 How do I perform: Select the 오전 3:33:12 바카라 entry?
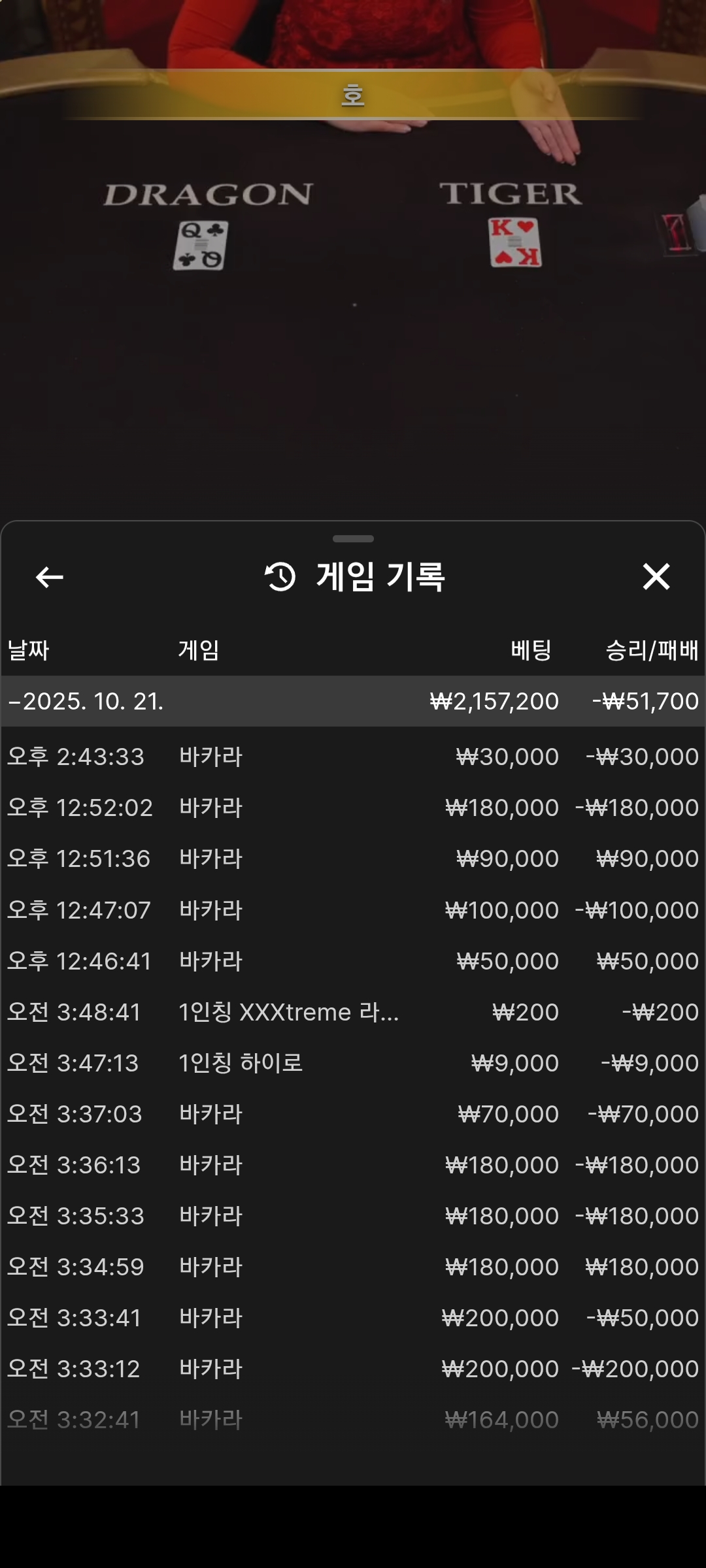pos(353,1369)
